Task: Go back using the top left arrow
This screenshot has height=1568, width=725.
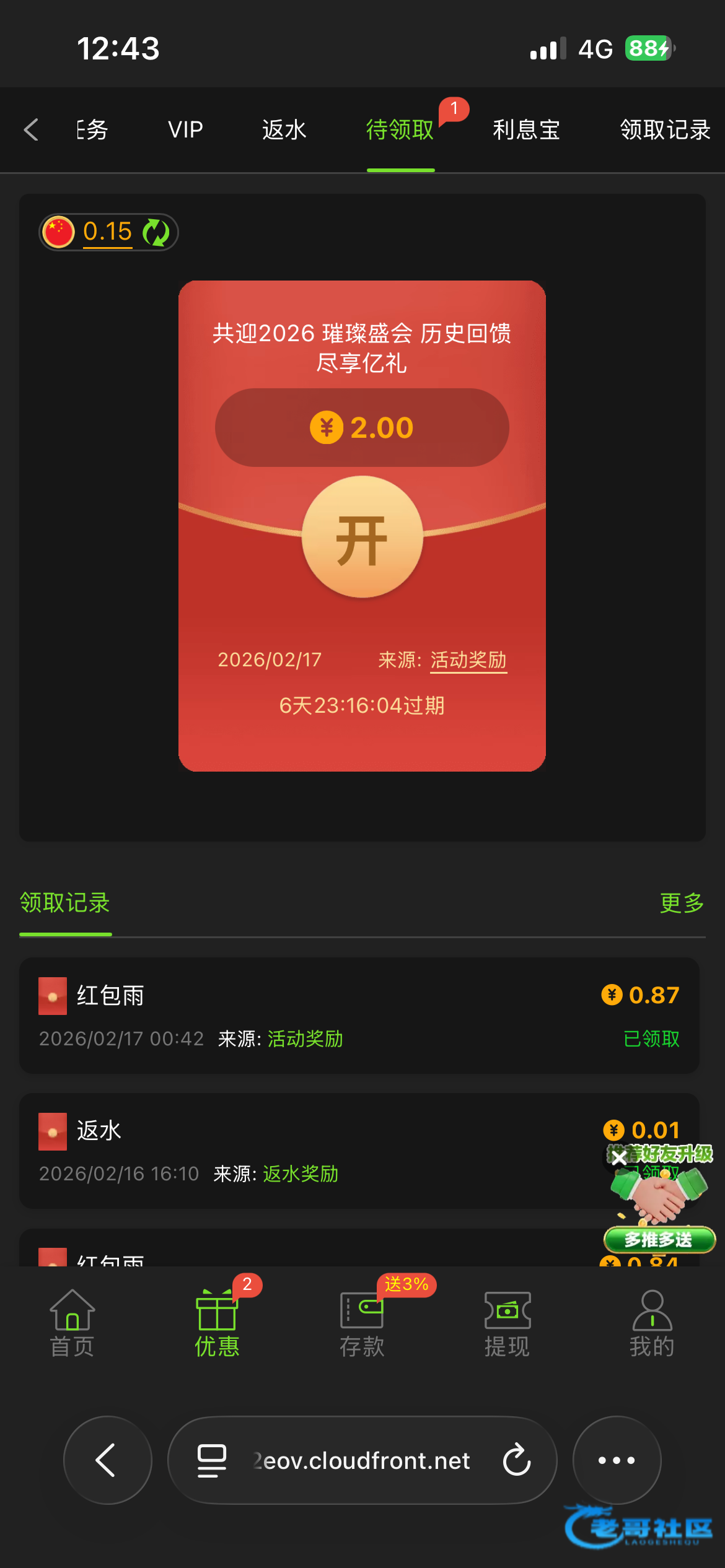Action: coord(31,130)
